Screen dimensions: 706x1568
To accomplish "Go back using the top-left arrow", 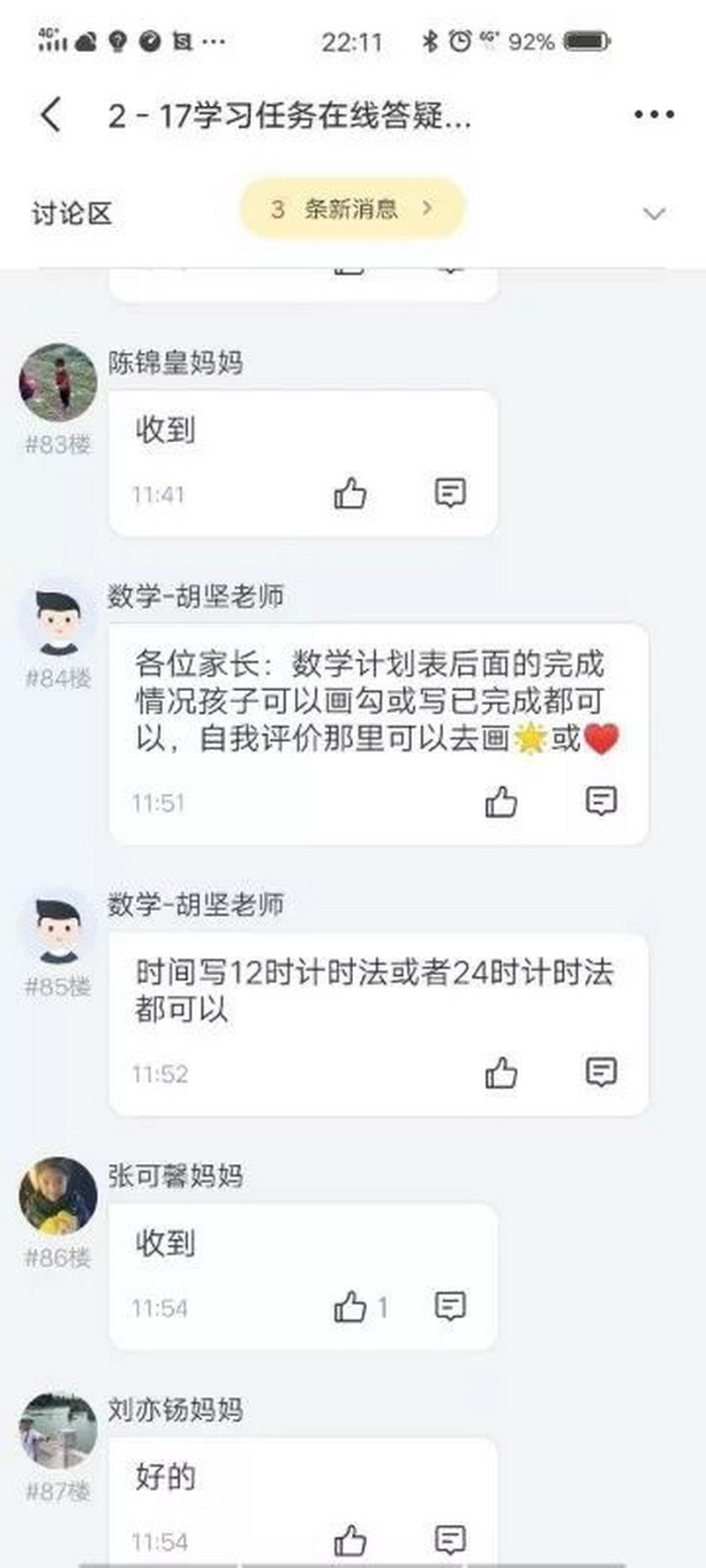I will 51,115.
